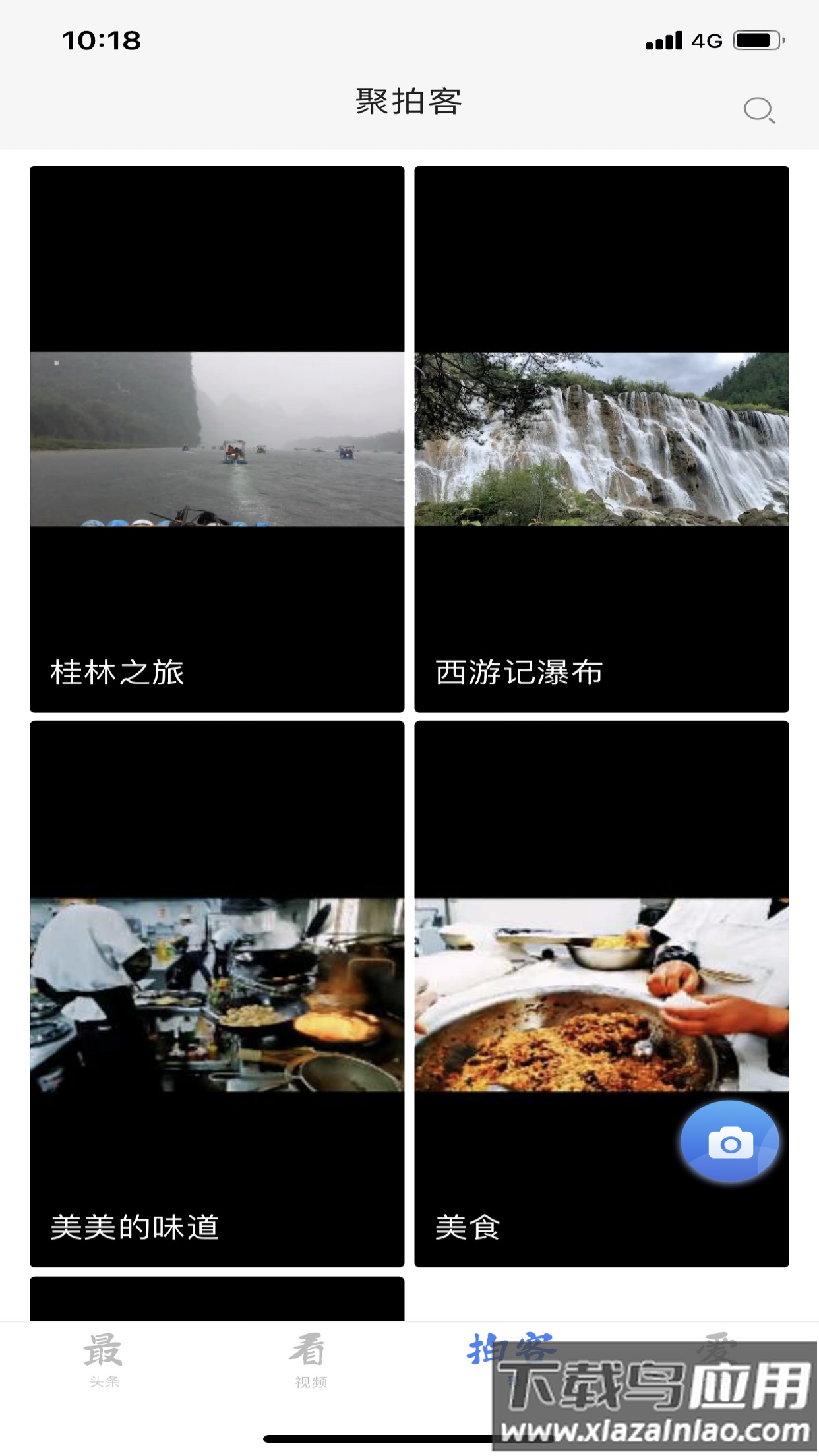Open the 桂林之旅 video
819x1456 pixels.
(216, 439)
